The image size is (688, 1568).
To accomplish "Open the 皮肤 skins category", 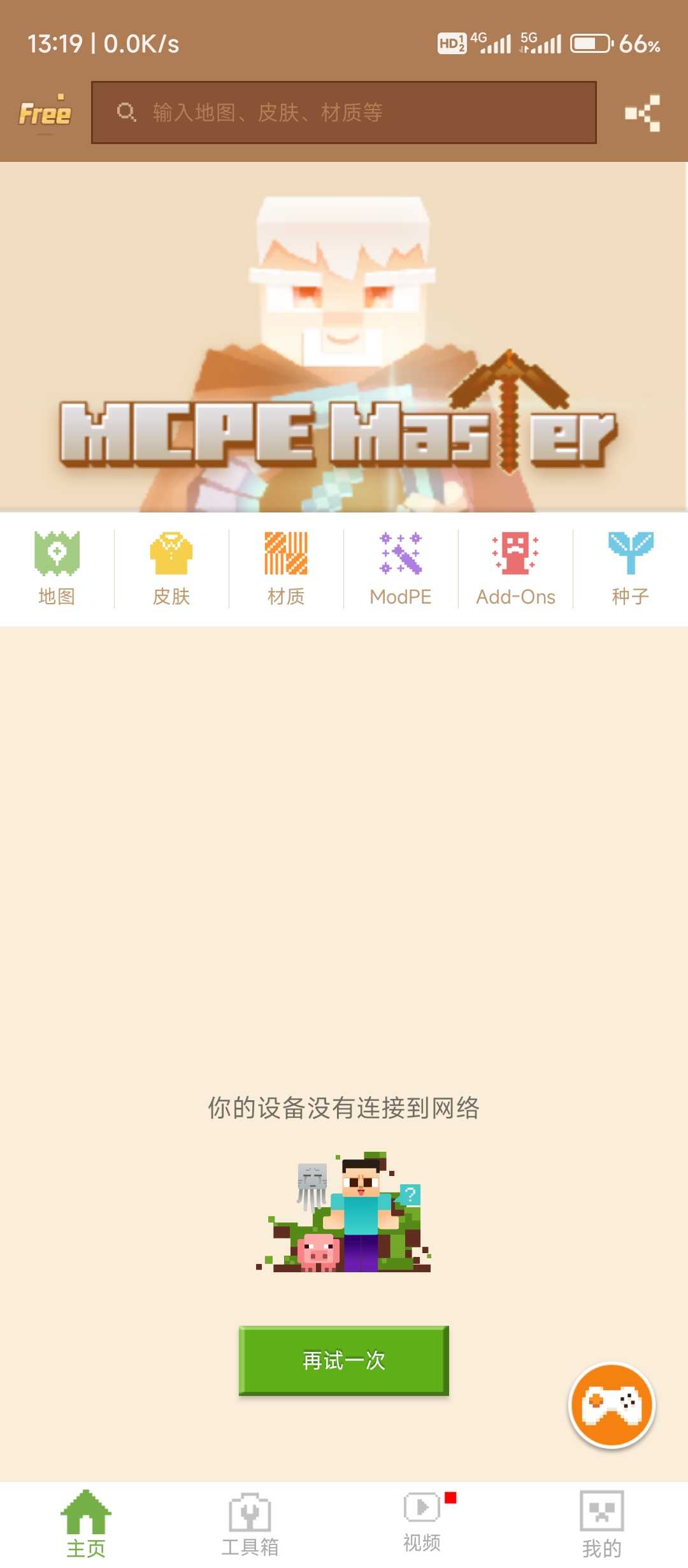I will coord(171,568).
